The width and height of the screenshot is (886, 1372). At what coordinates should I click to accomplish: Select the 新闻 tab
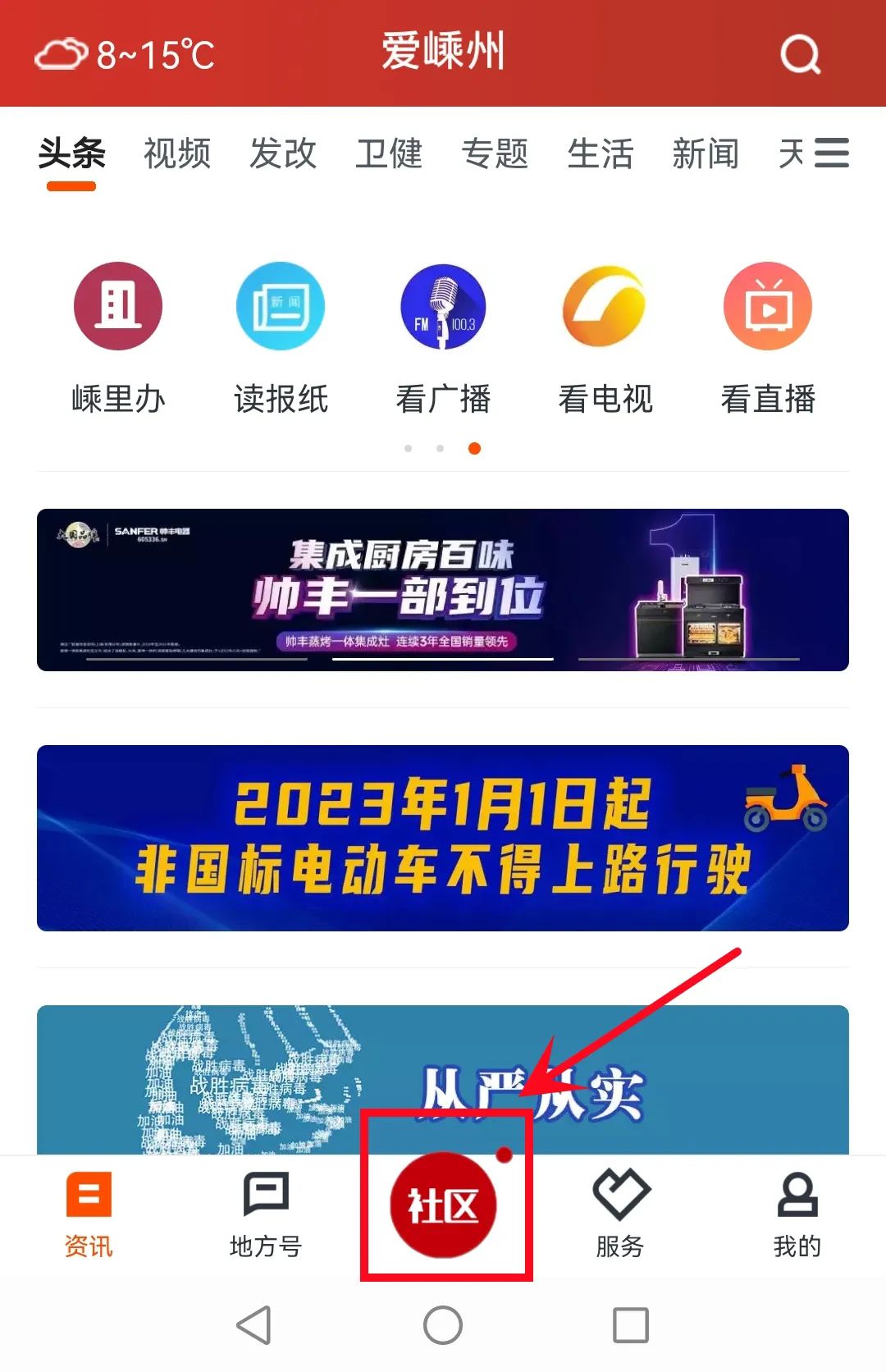coord(706,153)
